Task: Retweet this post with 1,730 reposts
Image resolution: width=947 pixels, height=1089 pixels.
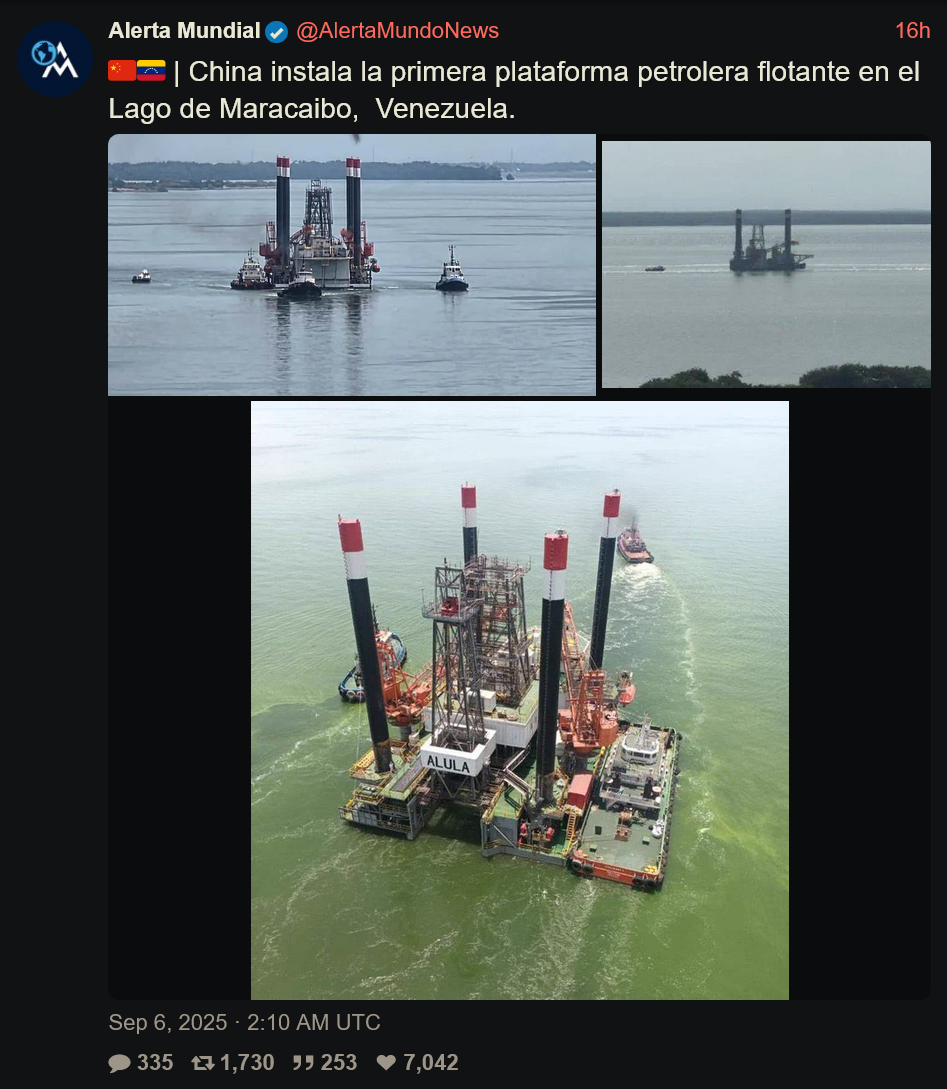Action: click(x=233, y=1062)
